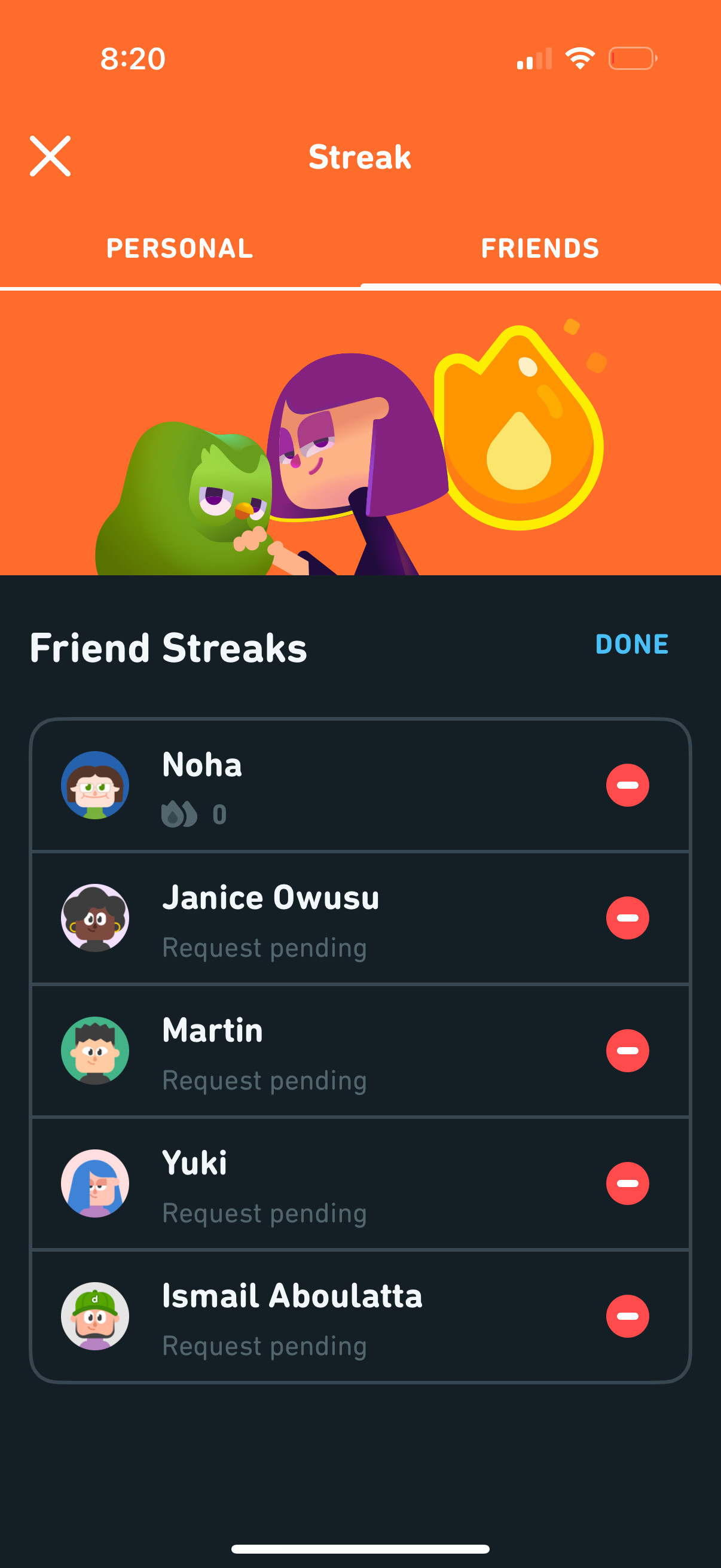The height and width of the screenshot is (1568, 721).
Task: Click the clock showing 8:20
Action: (133, 58)
